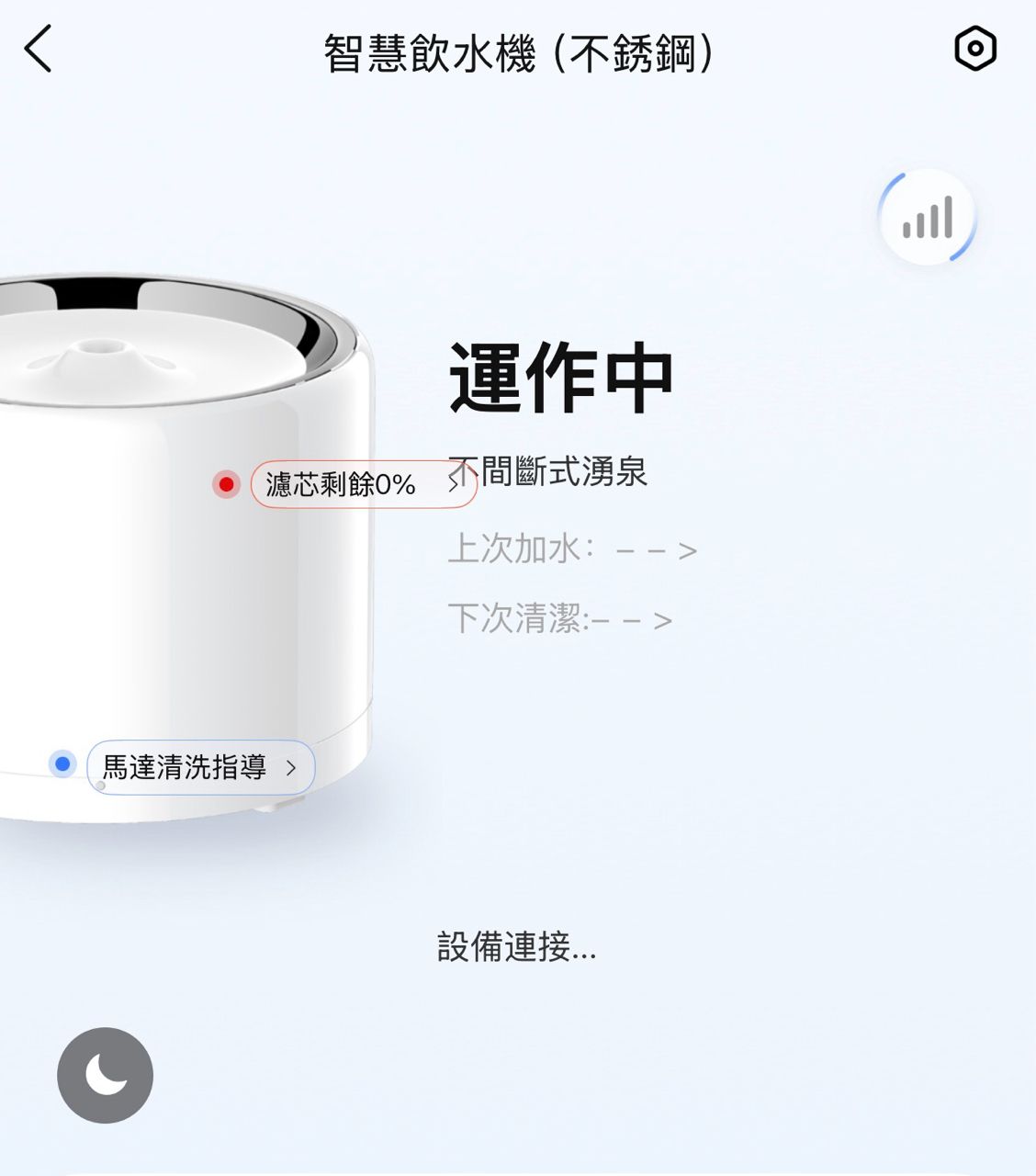The width and height of the screenshot is (1036, 1176).
Task: Open the 濾芯剩餘0% filter status chip
Action: coord(362,484)
